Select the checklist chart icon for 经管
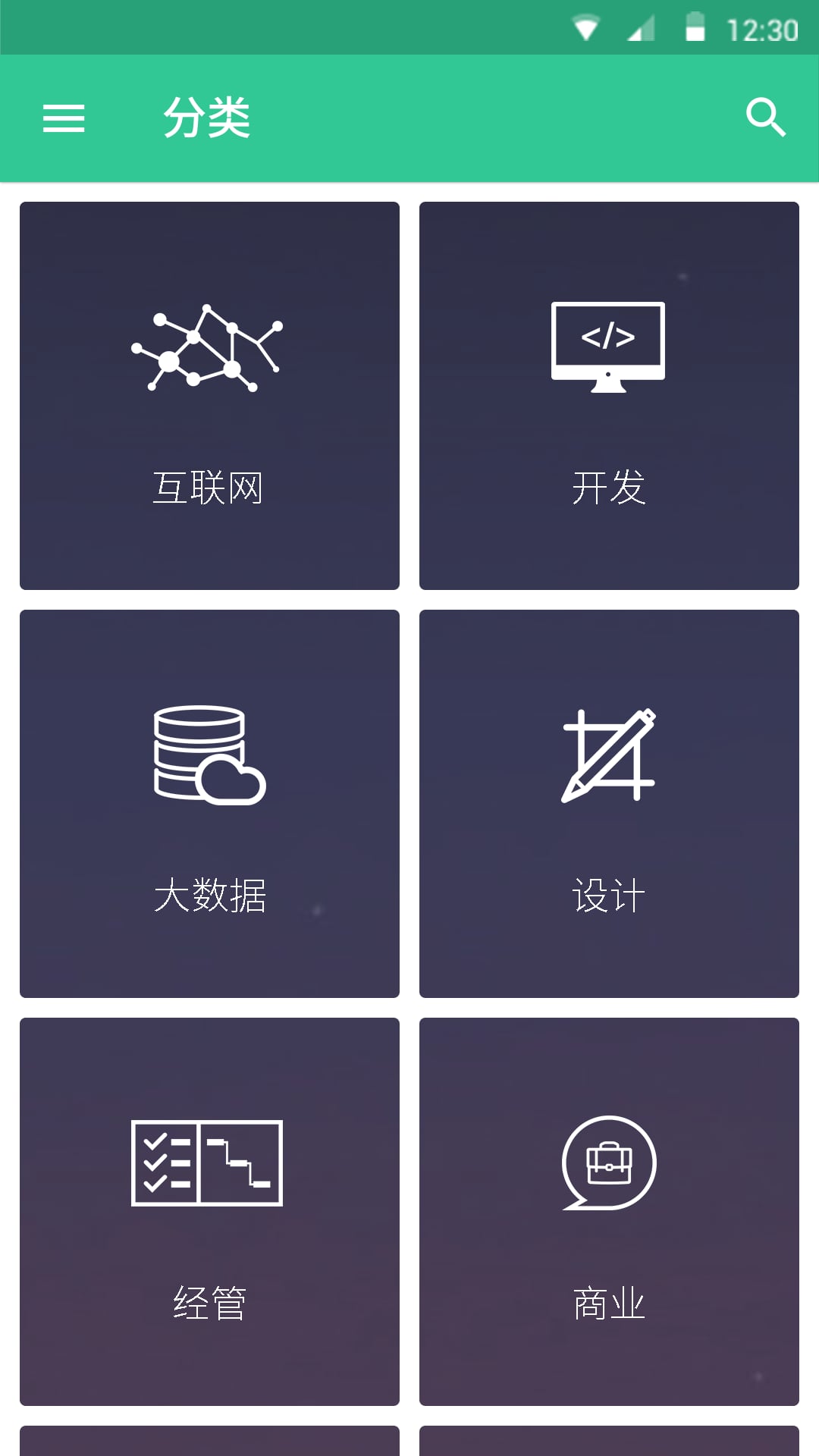The width and height of the screenshot is (819, 1456). (x=206, y=1163)
